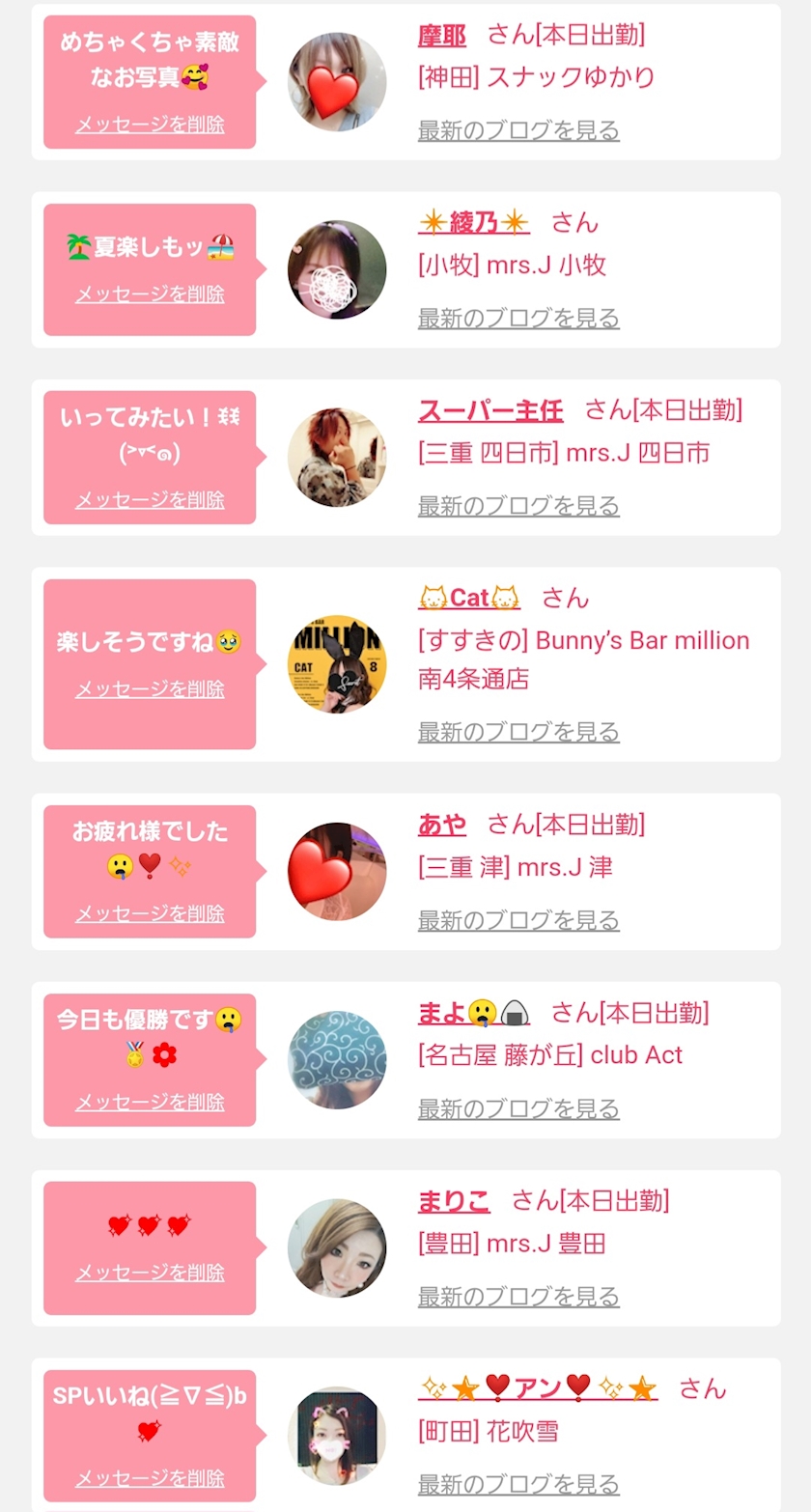Open 摩耶's profile name link
811x1512 pixels.
pyautogui.click(x=442, y=37)
